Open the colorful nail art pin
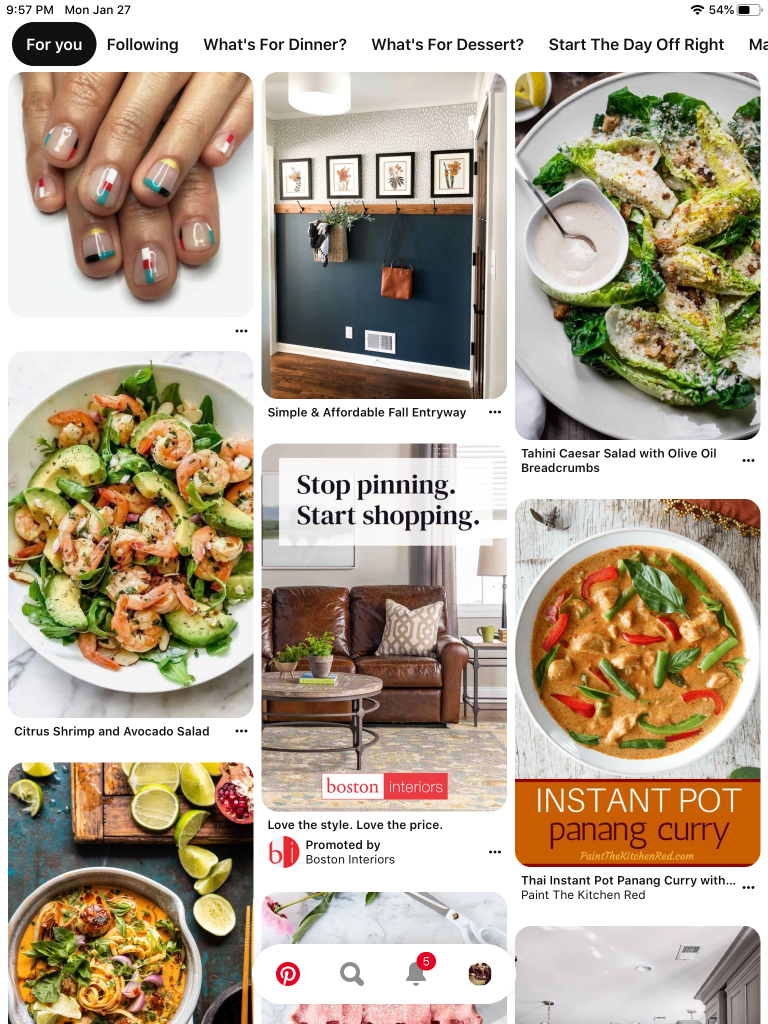Image resolution: width=768 pixels, height=1024 pixels. tap(130, 194)
